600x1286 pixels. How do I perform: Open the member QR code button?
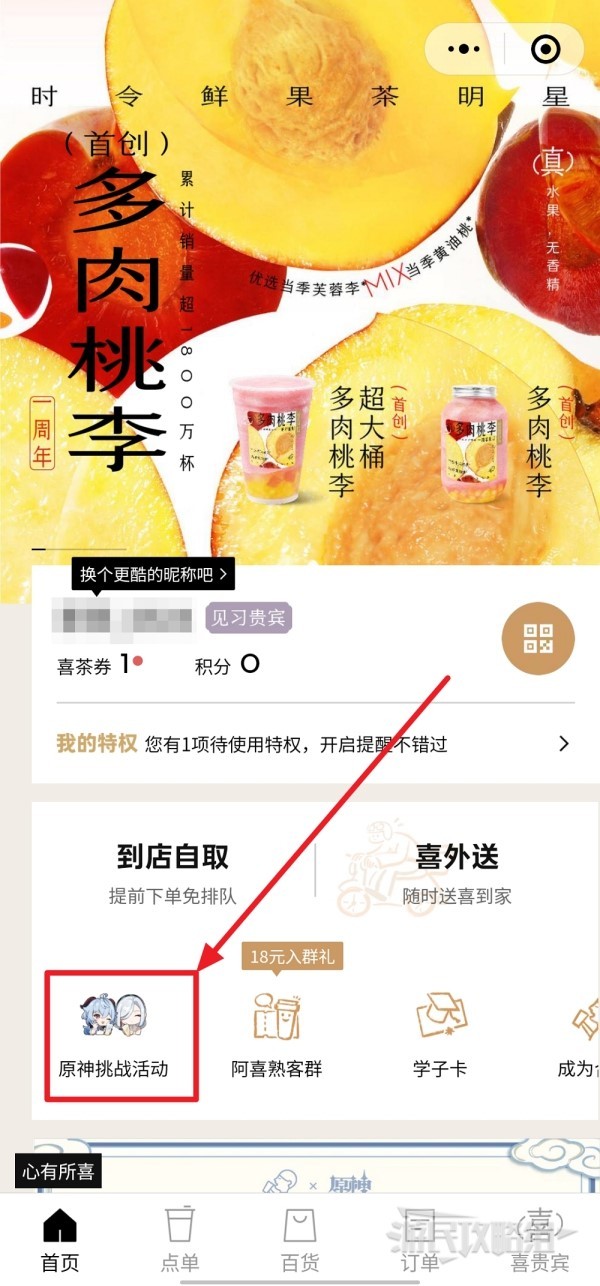pos(538,639)
